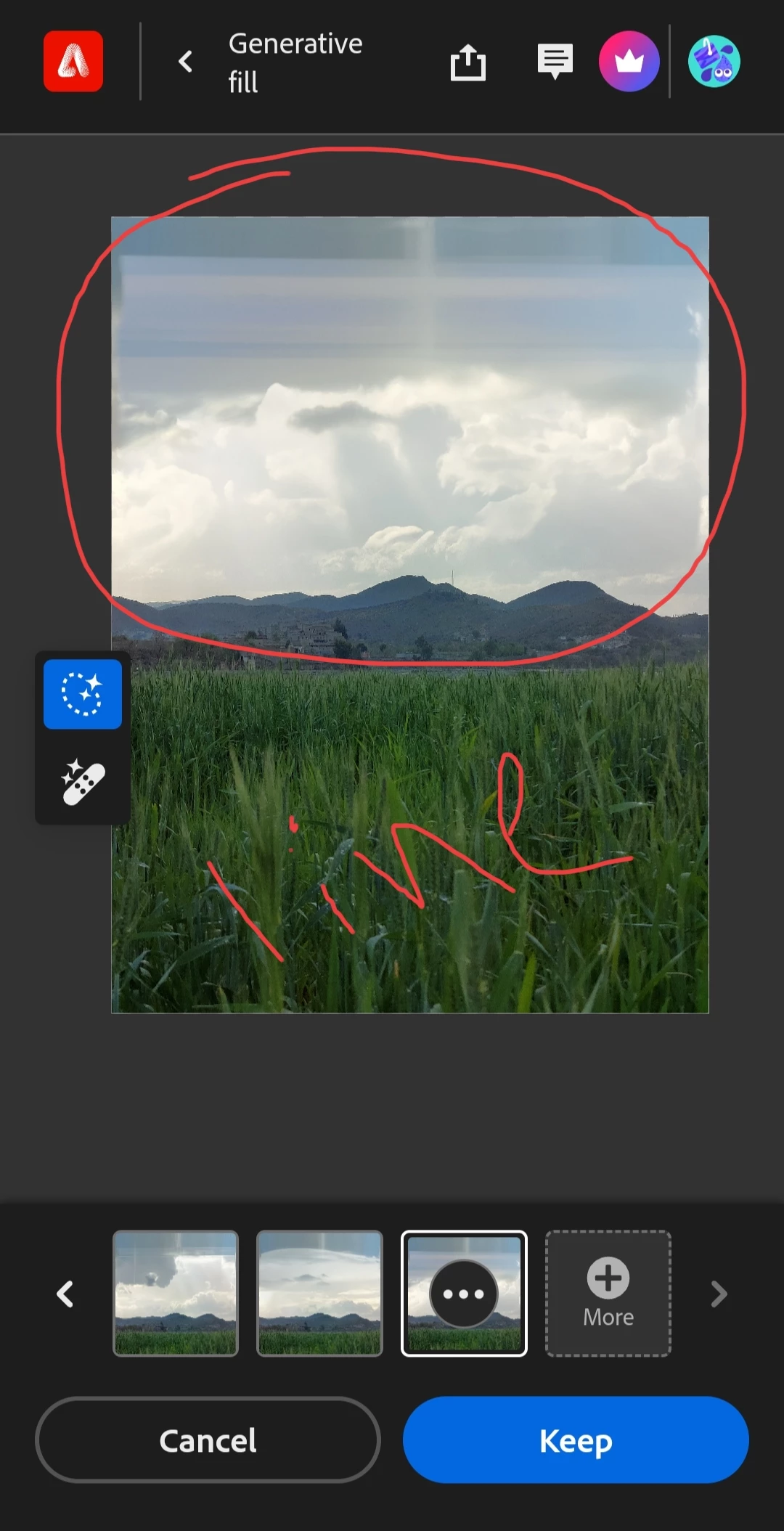Select the generative fill selection tool
The image size is (784, 1531).
pos(83,694)
